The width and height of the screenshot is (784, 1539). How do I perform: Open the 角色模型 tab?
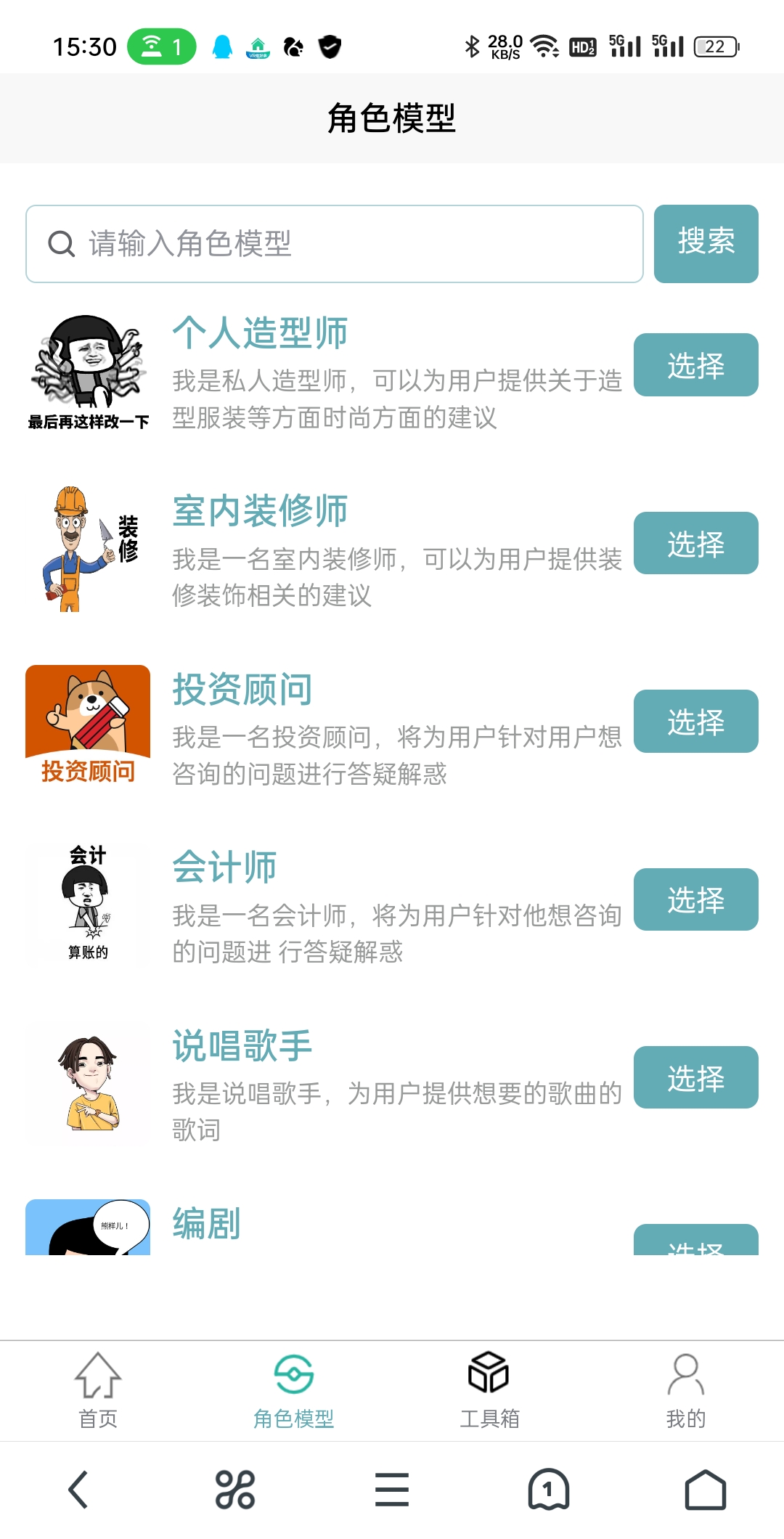coord(294,1390)
